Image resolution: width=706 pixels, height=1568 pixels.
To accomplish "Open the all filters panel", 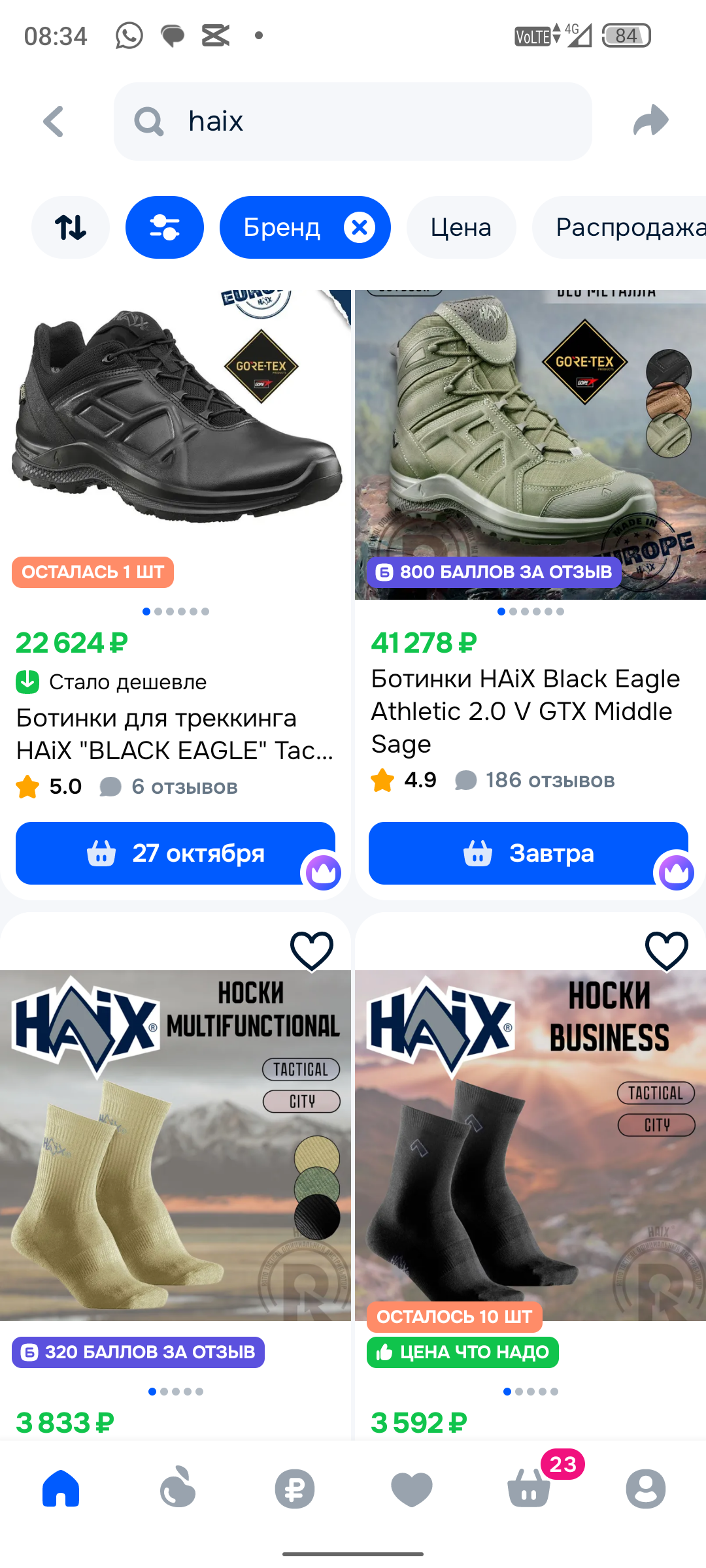I will [x=165, y=227].
